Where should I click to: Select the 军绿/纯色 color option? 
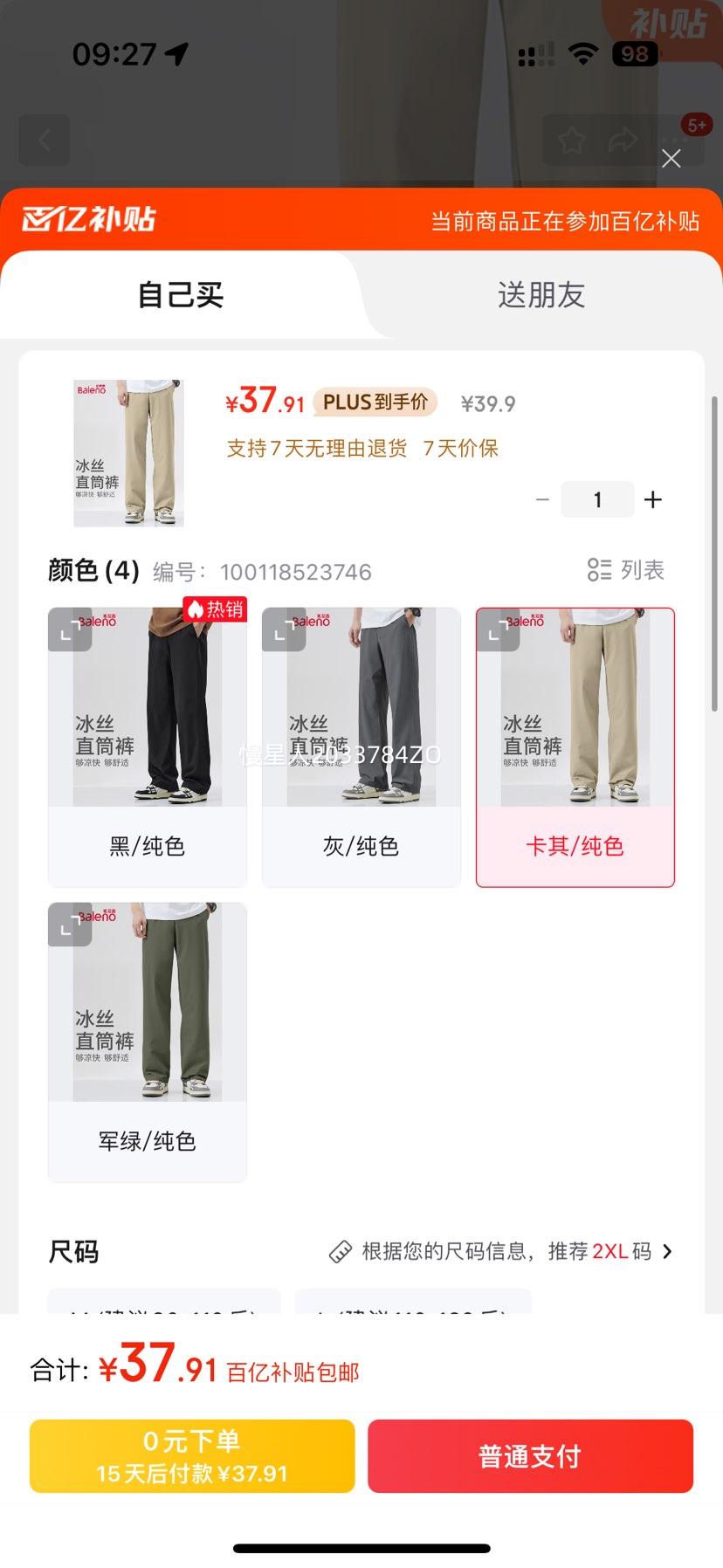147,1140
